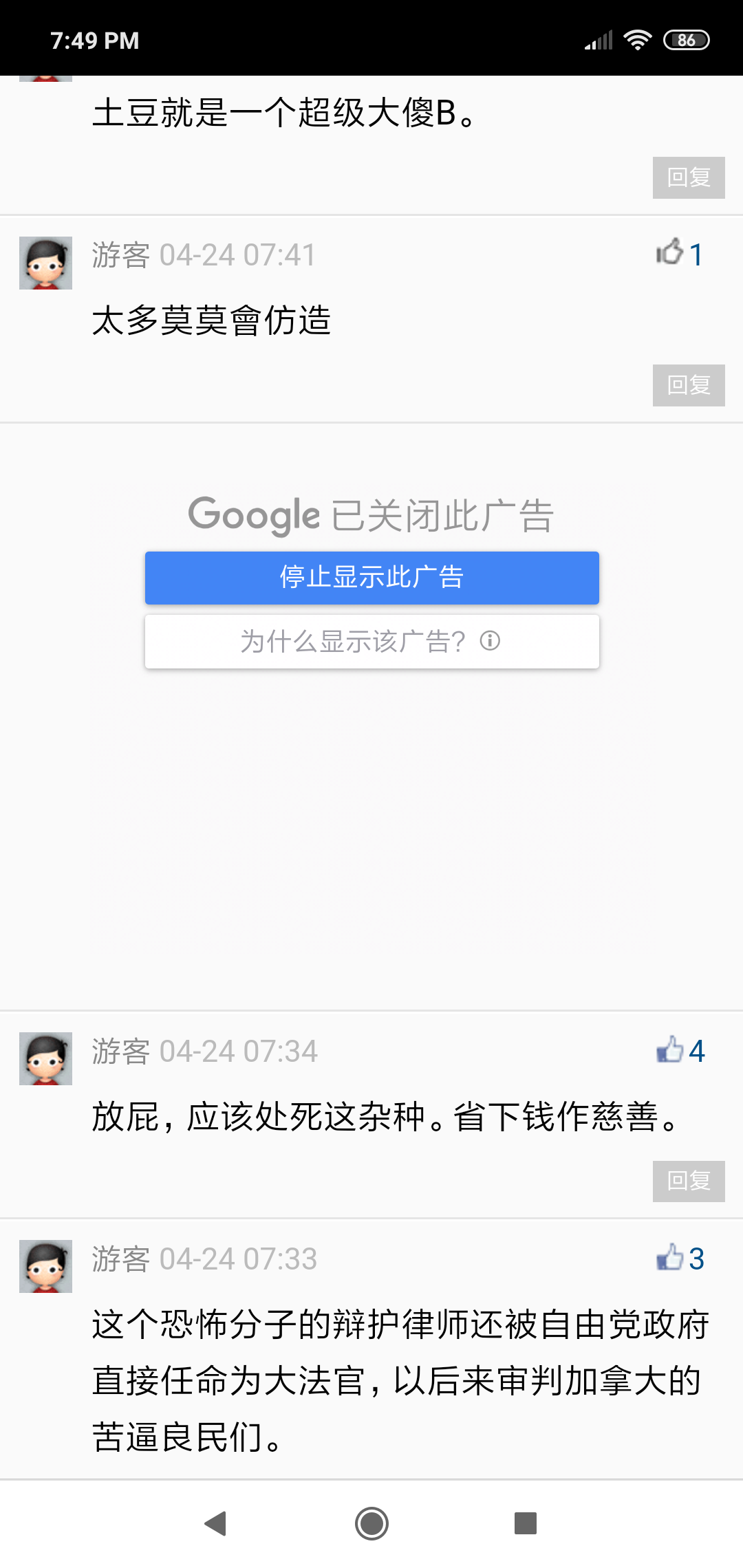
Task: Like the comment posted at 04-24 07:41
Action: (x=670, y=253)
